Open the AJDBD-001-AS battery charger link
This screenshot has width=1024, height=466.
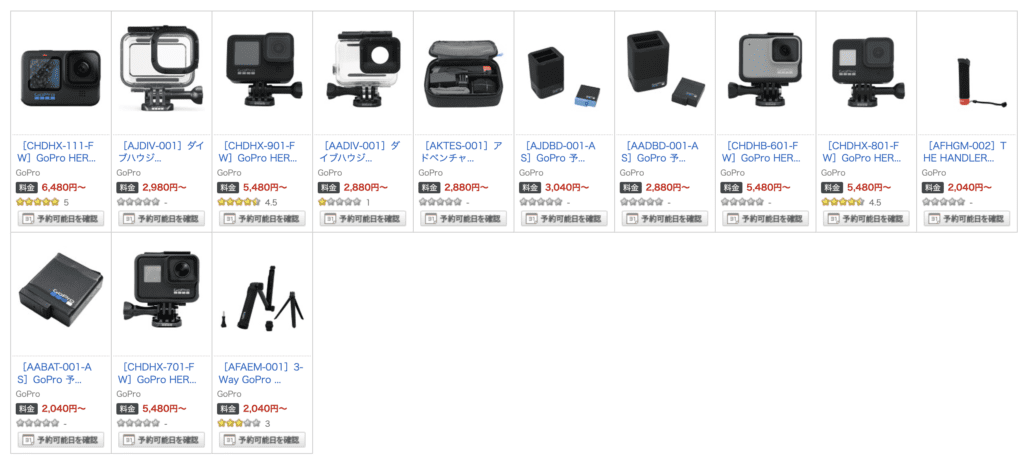(x=563, y=151)
